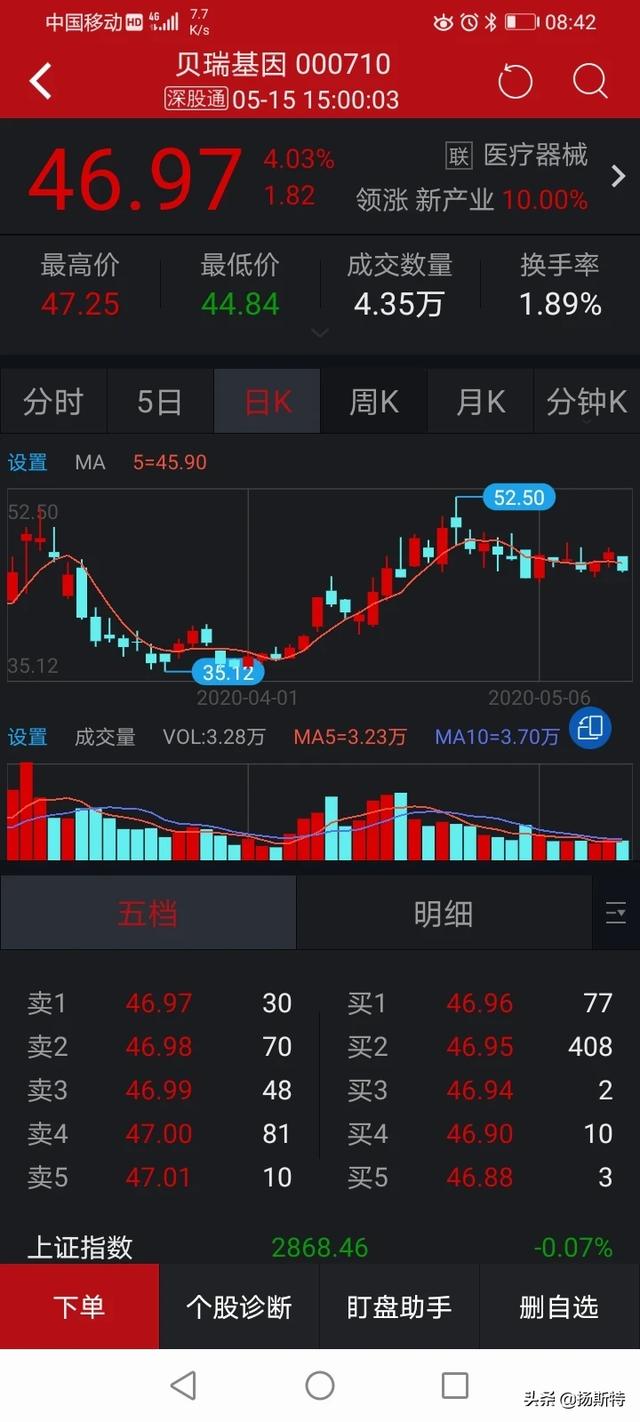
Task: Open the 医疗器械 sector chevron
Action: (618, 177)
